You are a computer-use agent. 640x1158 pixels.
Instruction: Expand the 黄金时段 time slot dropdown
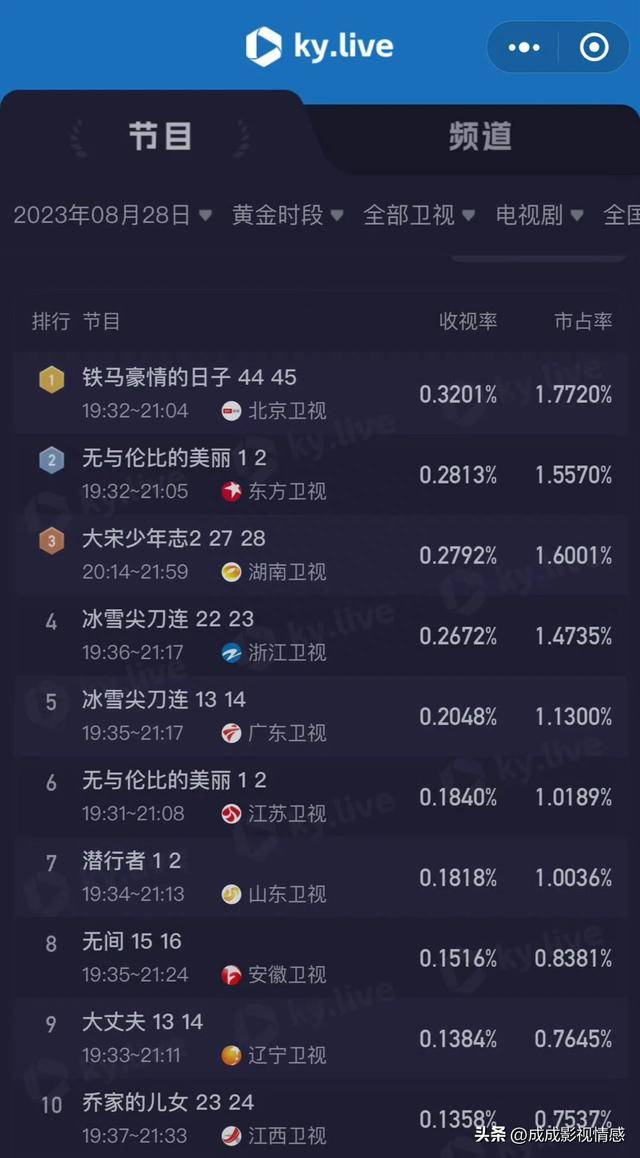287,215
